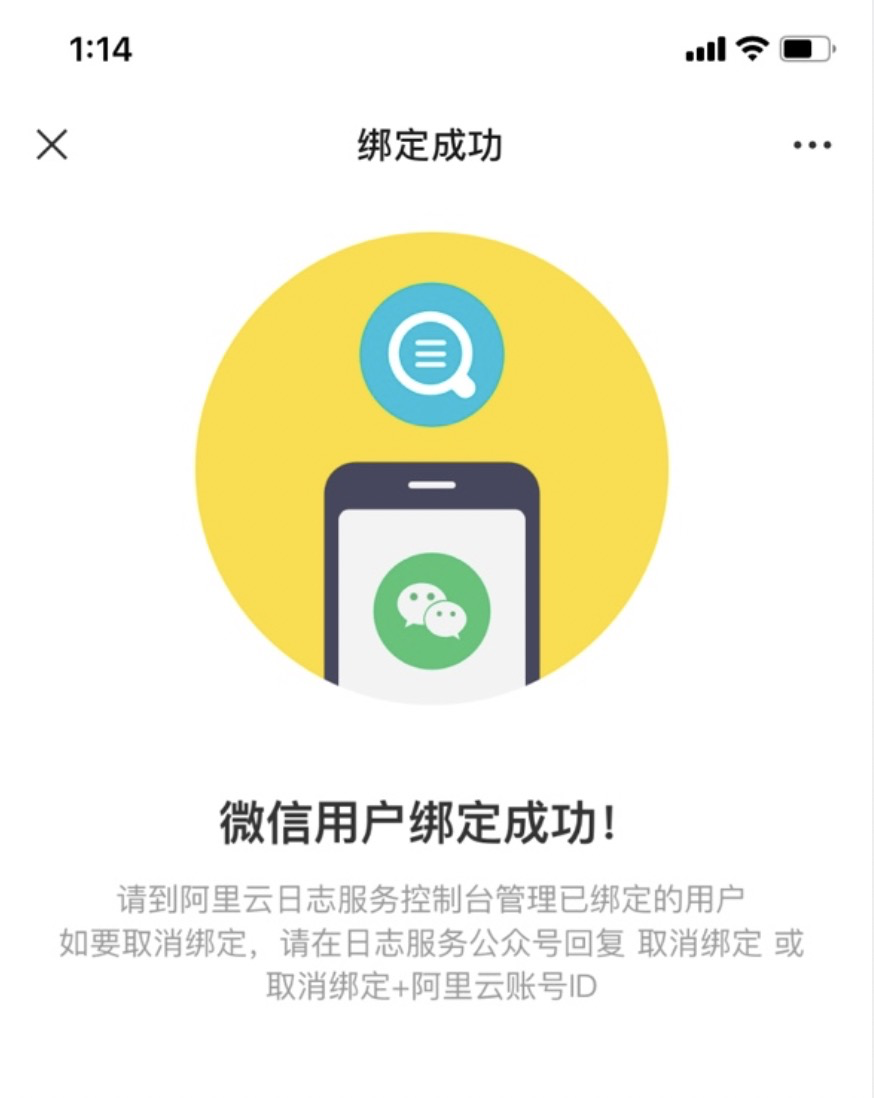The image size is (874, 1098).
Task: Open the three-dot more options menu
Action: (x=811, y=146)
